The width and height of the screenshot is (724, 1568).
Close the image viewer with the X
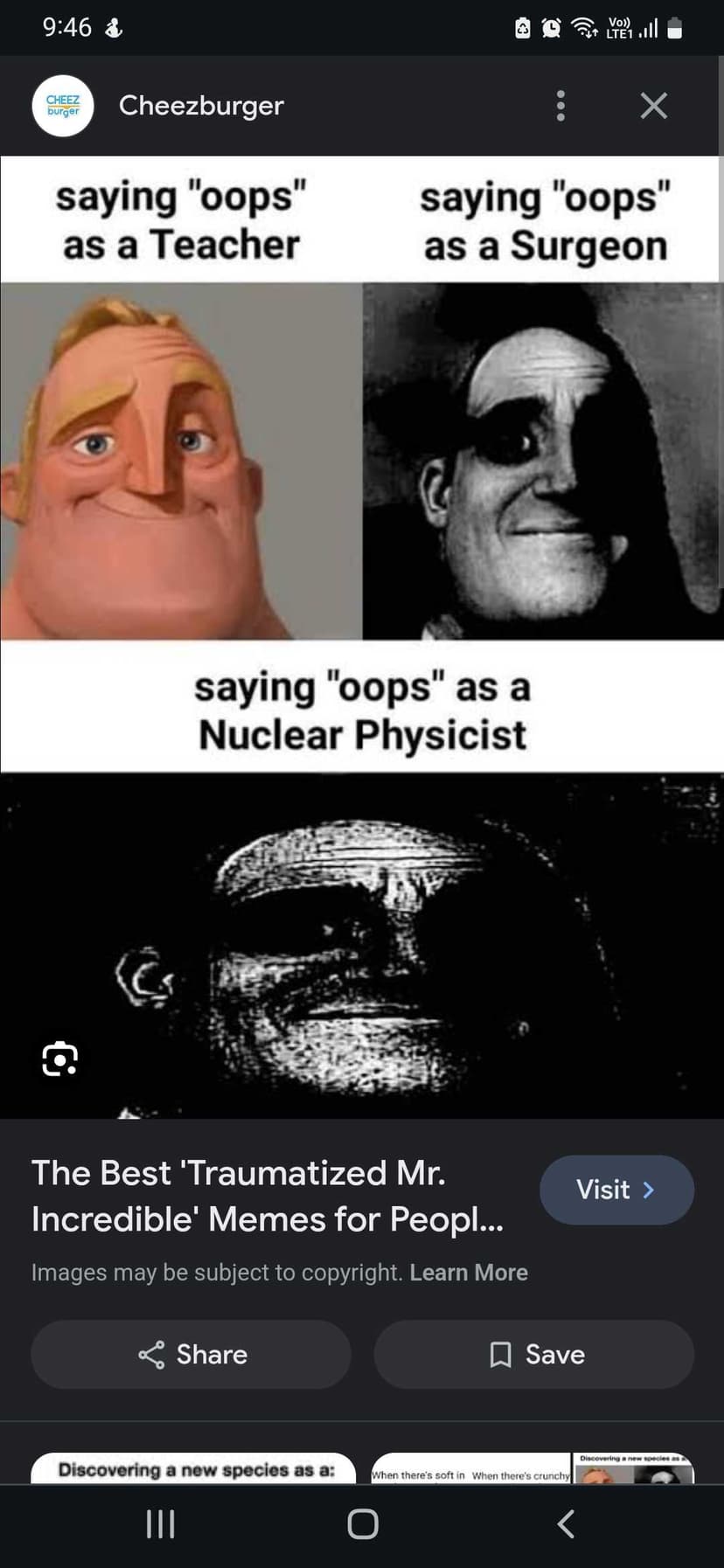pyautogui.click(x=653, y=106)
